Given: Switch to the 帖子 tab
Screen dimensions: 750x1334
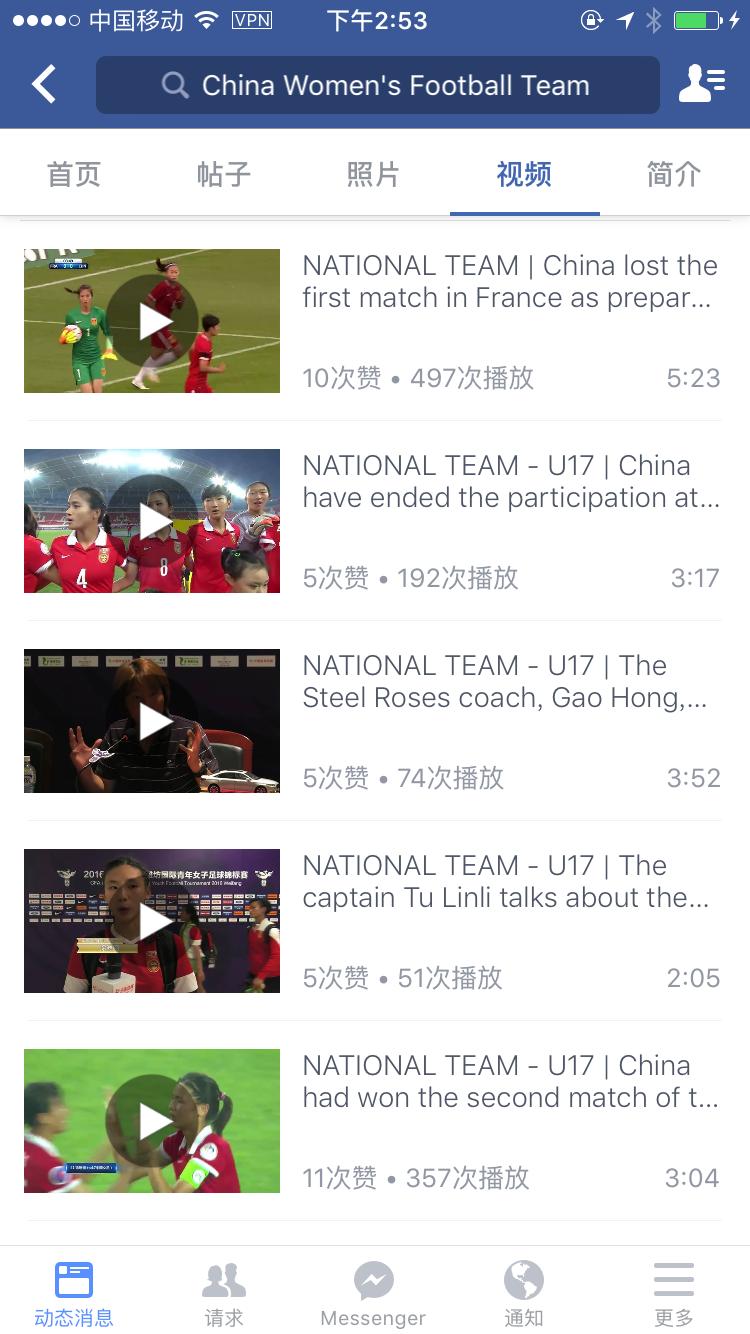Looking at the screenshot, I should click(224, 175).
